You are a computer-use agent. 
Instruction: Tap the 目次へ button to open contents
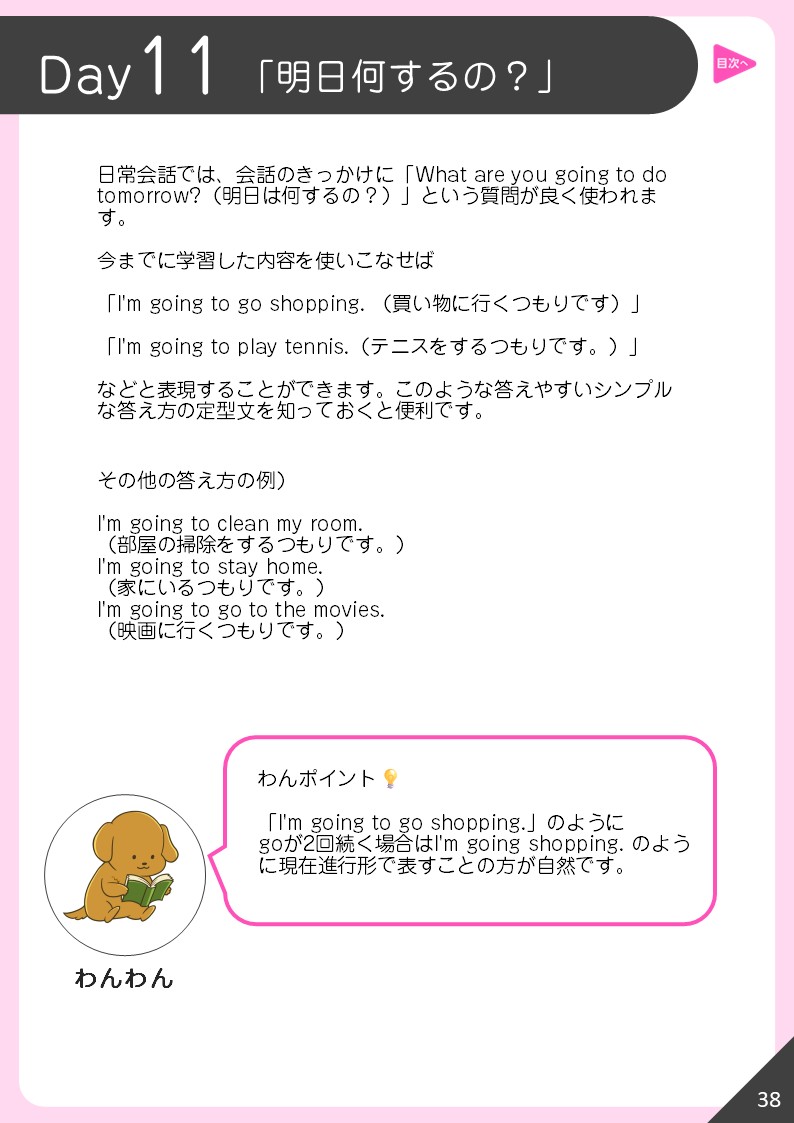(732, 64)
